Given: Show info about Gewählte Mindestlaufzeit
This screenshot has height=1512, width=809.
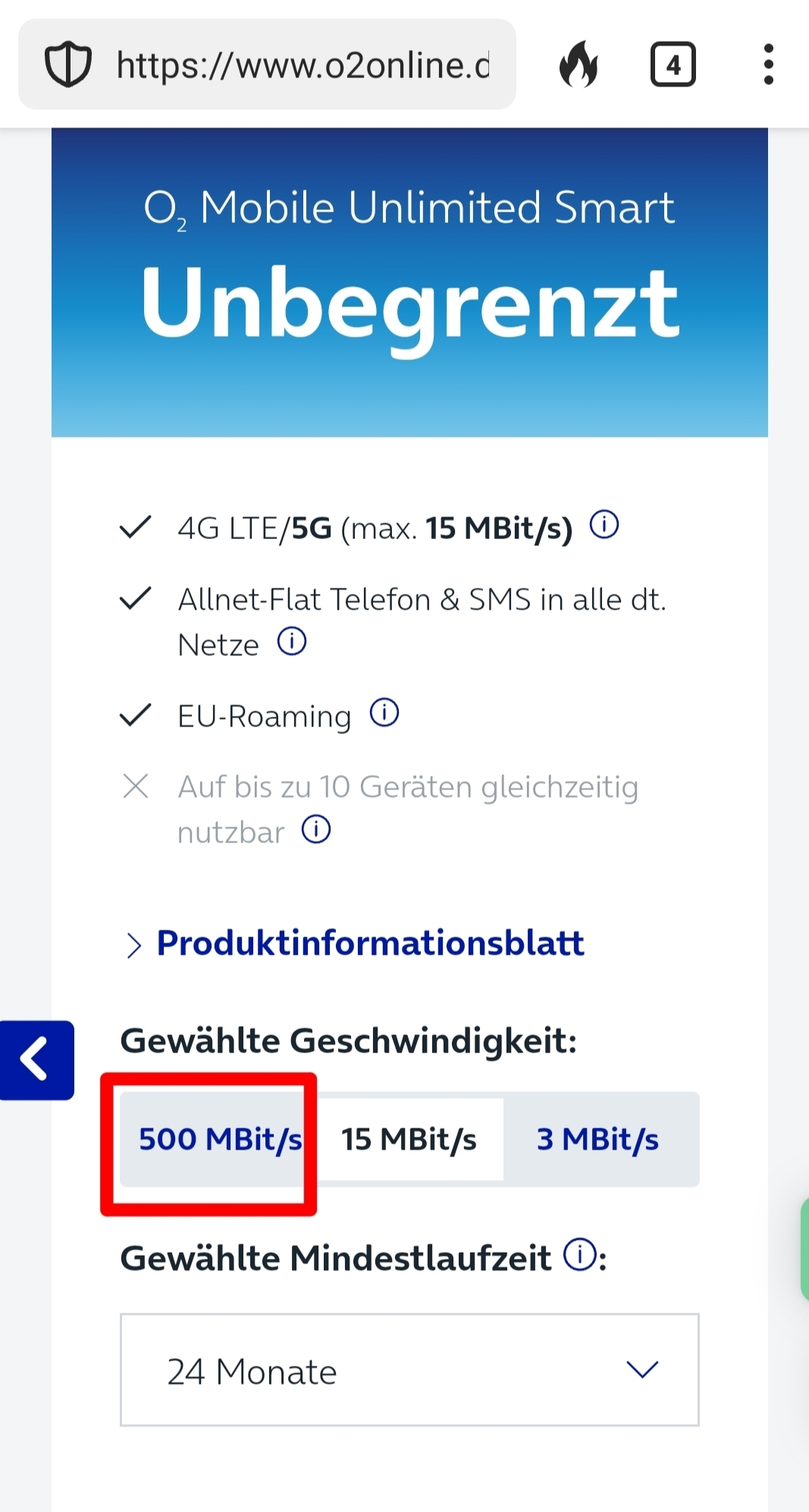Looking at the screenshot, I should point(580,1254).
